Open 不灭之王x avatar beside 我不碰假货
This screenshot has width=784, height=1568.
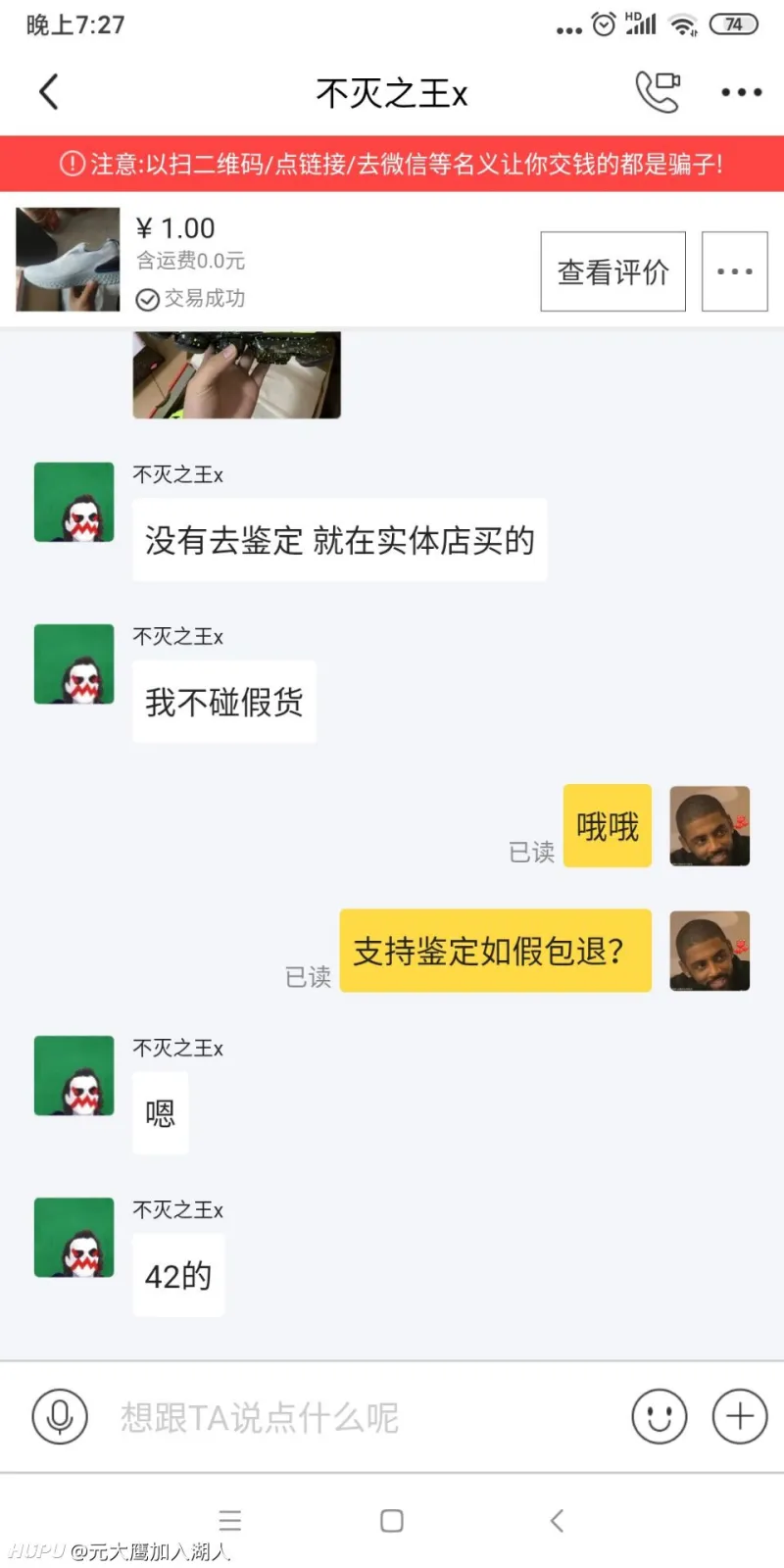74,663
